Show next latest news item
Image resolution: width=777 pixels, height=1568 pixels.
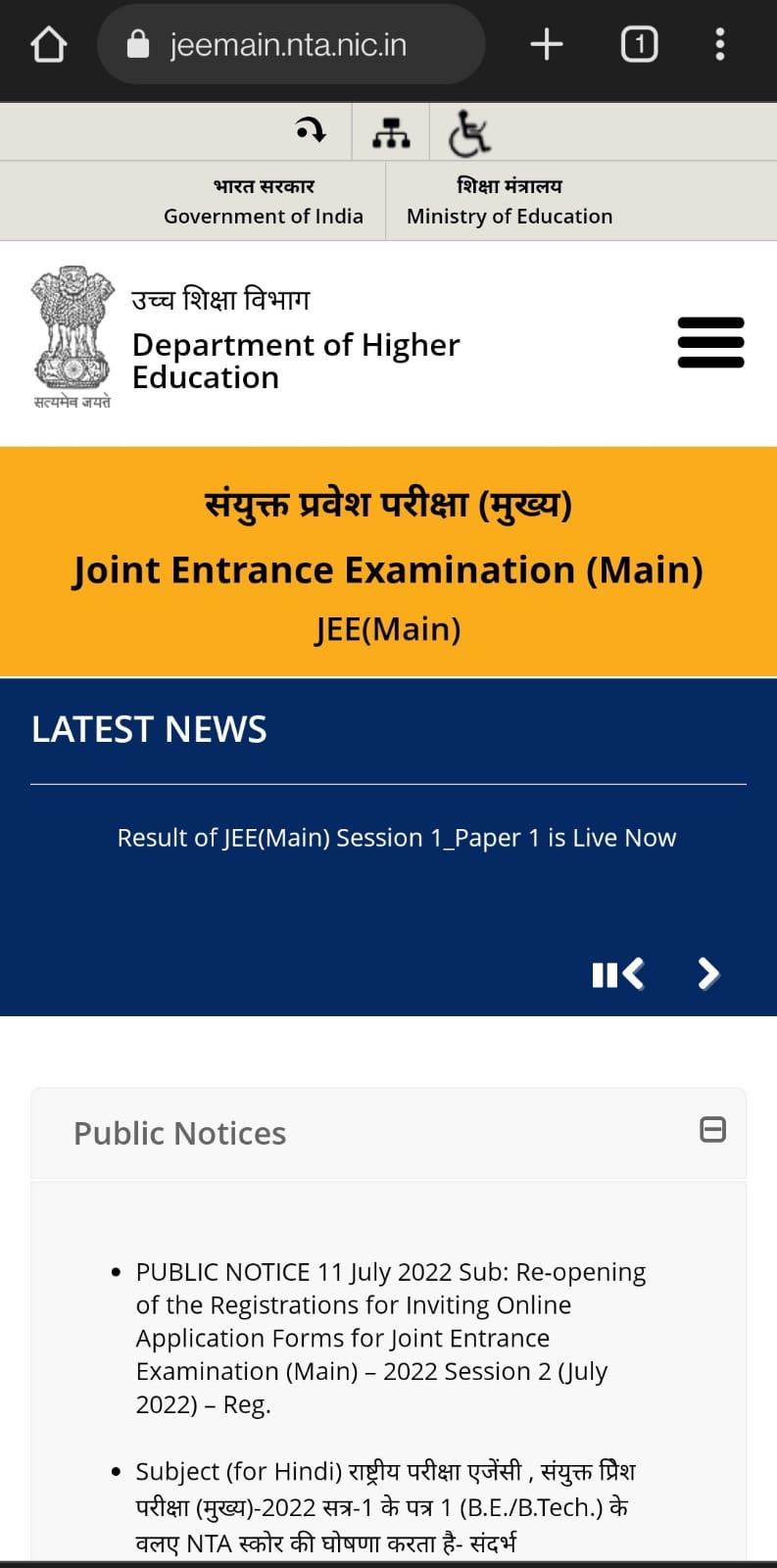coord(708,973)
